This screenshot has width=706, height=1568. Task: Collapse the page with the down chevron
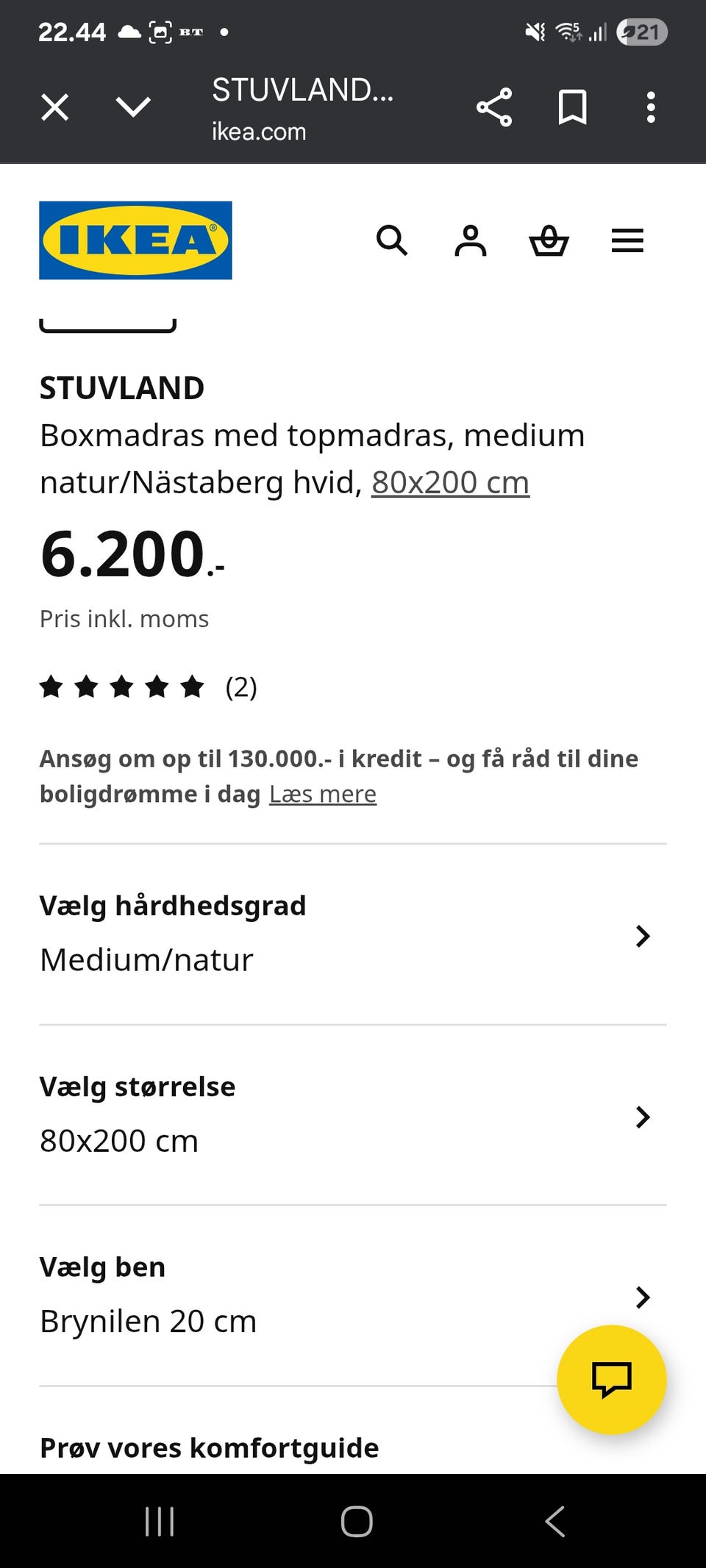point(133,107)
